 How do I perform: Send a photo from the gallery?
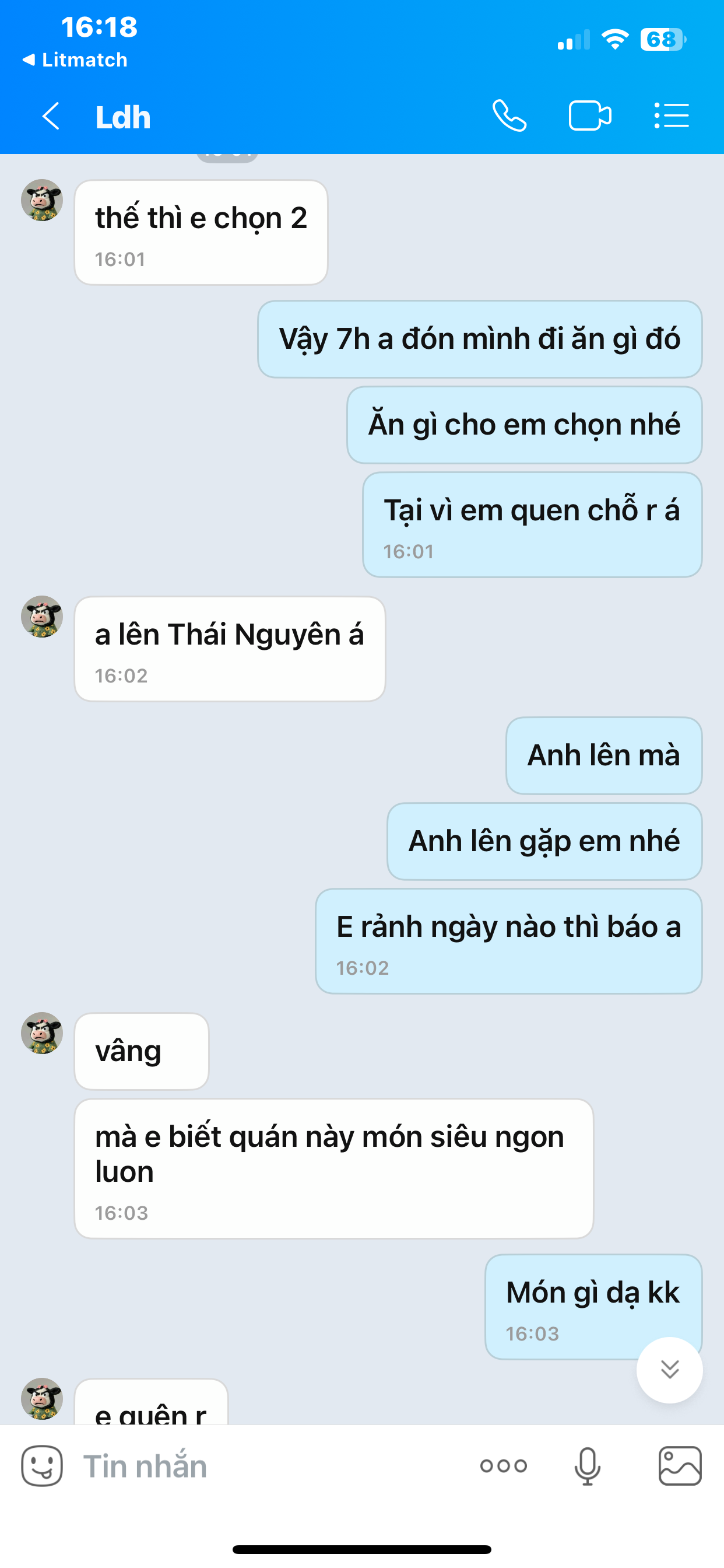point(680,1466)
